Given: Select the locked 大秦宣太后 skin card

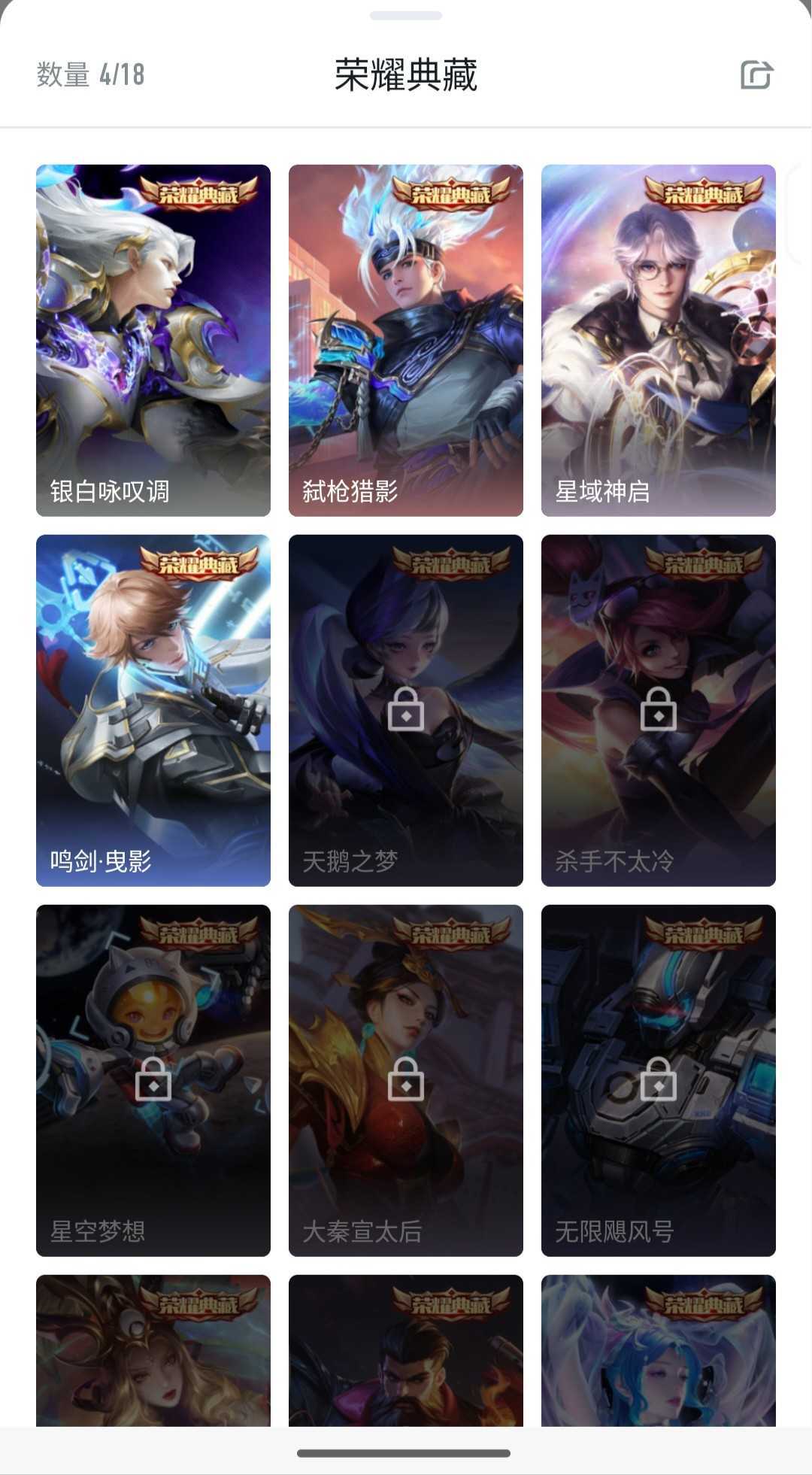Looking at the screenshot, I should coord(406,1080).
